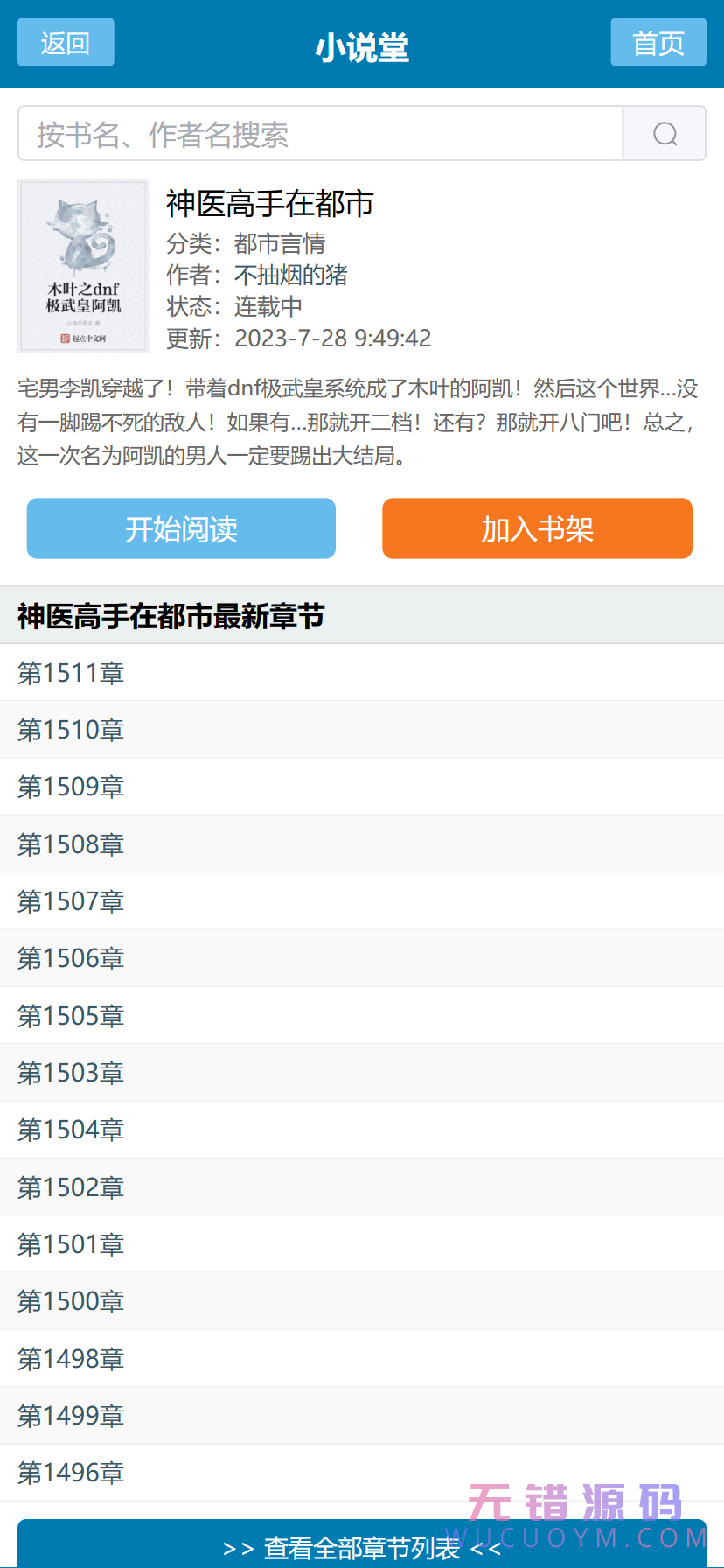Go to 首页 home page
Screen dimensions: 724x1568
pyautogui.click(x=658, y=42)
